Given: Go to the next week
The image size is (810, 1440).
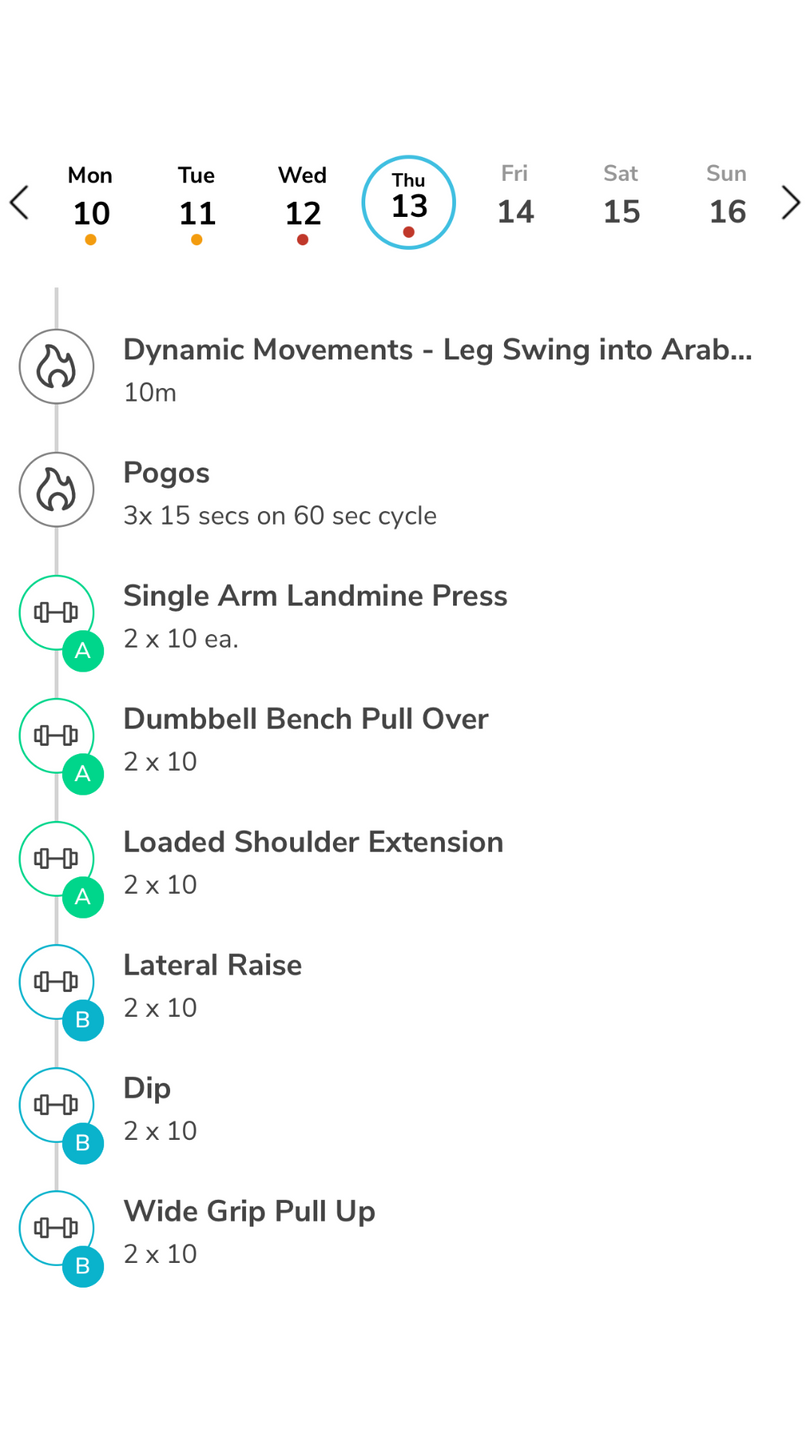Looking at the screenshot, I should [791, 203].
